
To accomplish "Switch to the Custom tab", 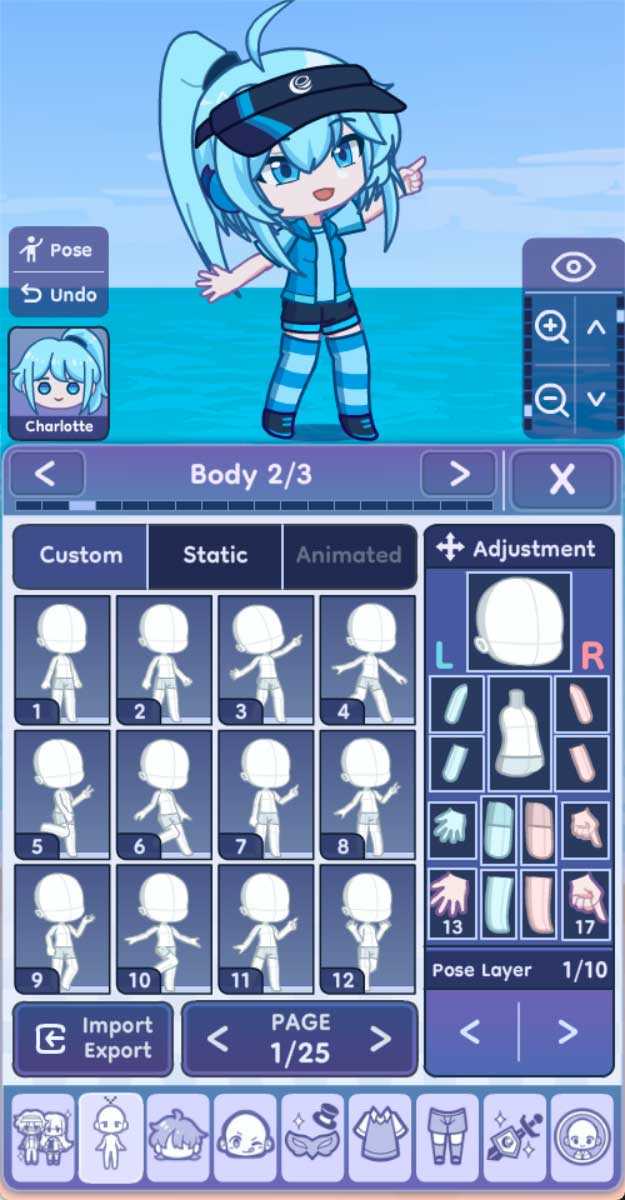I will coord(81,556).
